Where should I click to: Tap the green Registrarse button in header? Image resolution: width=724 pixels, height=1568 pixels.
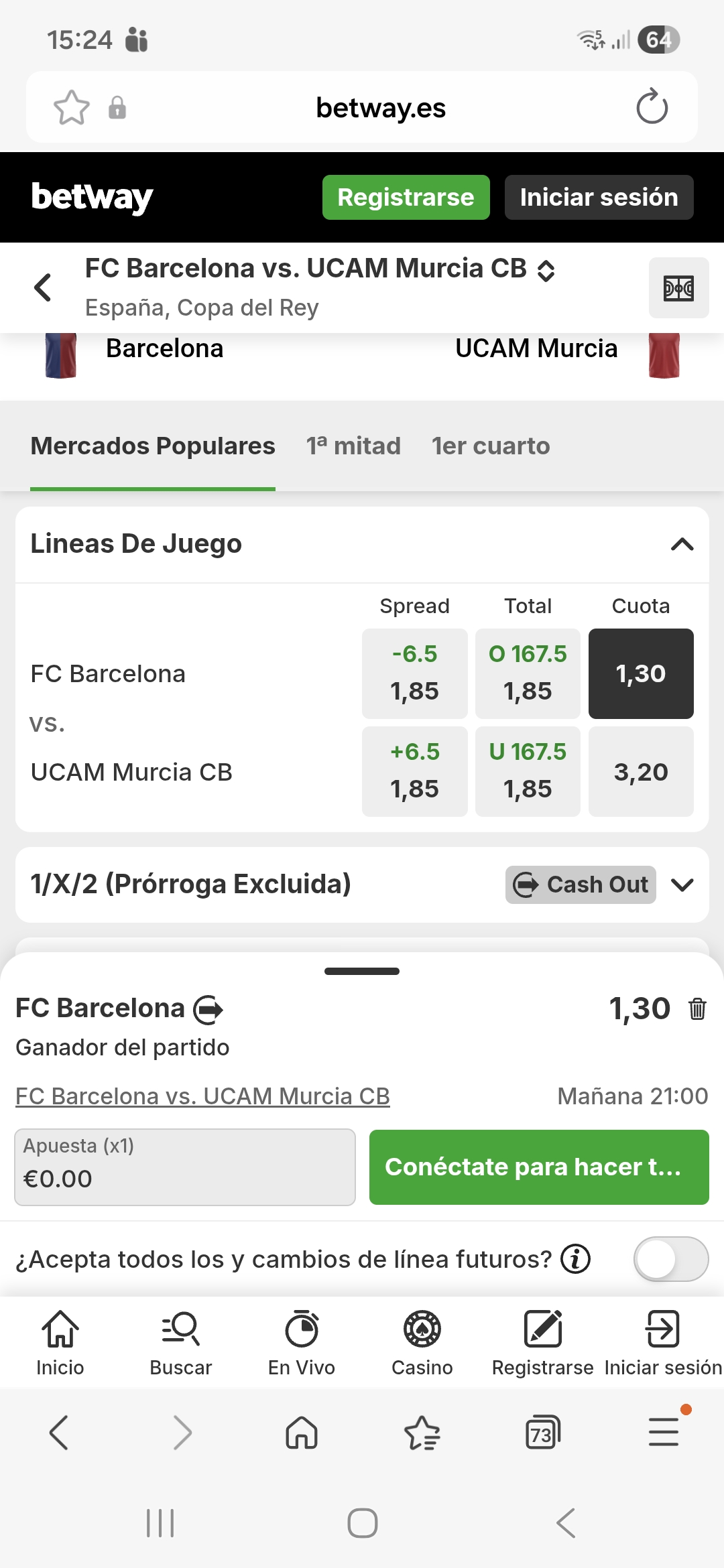click(x=406, y=197)
